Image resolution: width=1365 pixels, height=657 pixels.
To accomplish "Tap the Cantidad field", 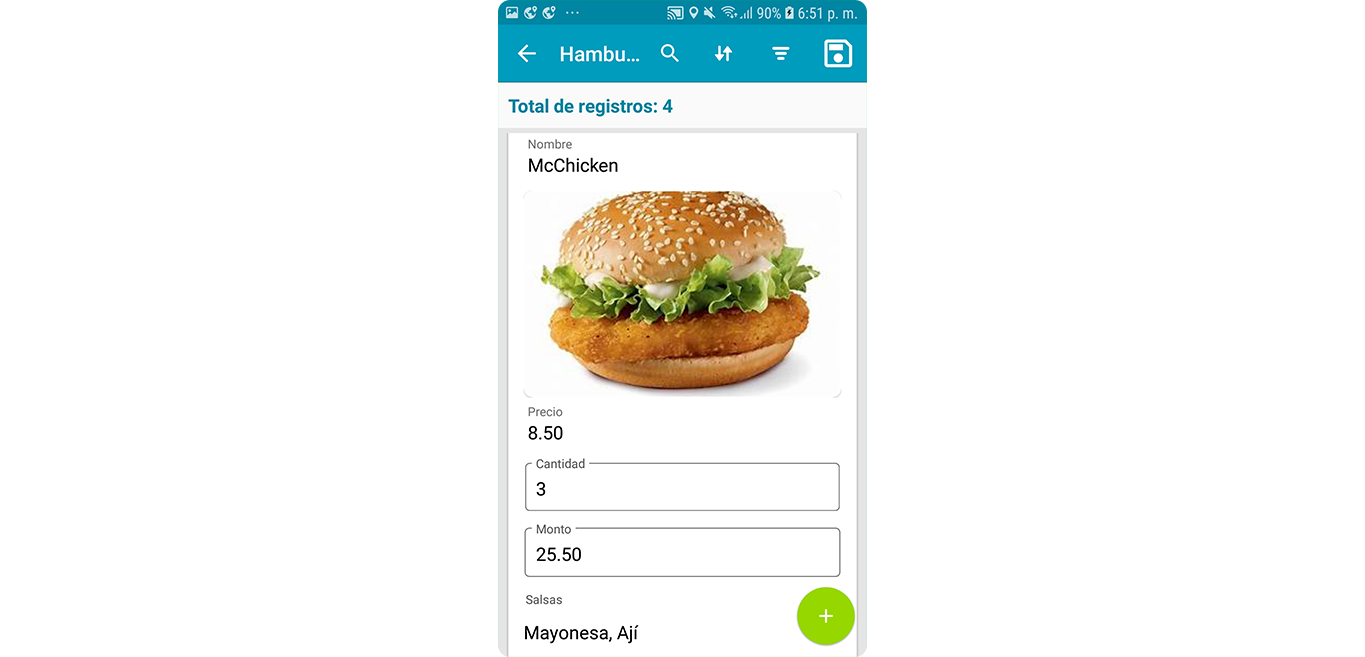I will (x=682, y=488).
